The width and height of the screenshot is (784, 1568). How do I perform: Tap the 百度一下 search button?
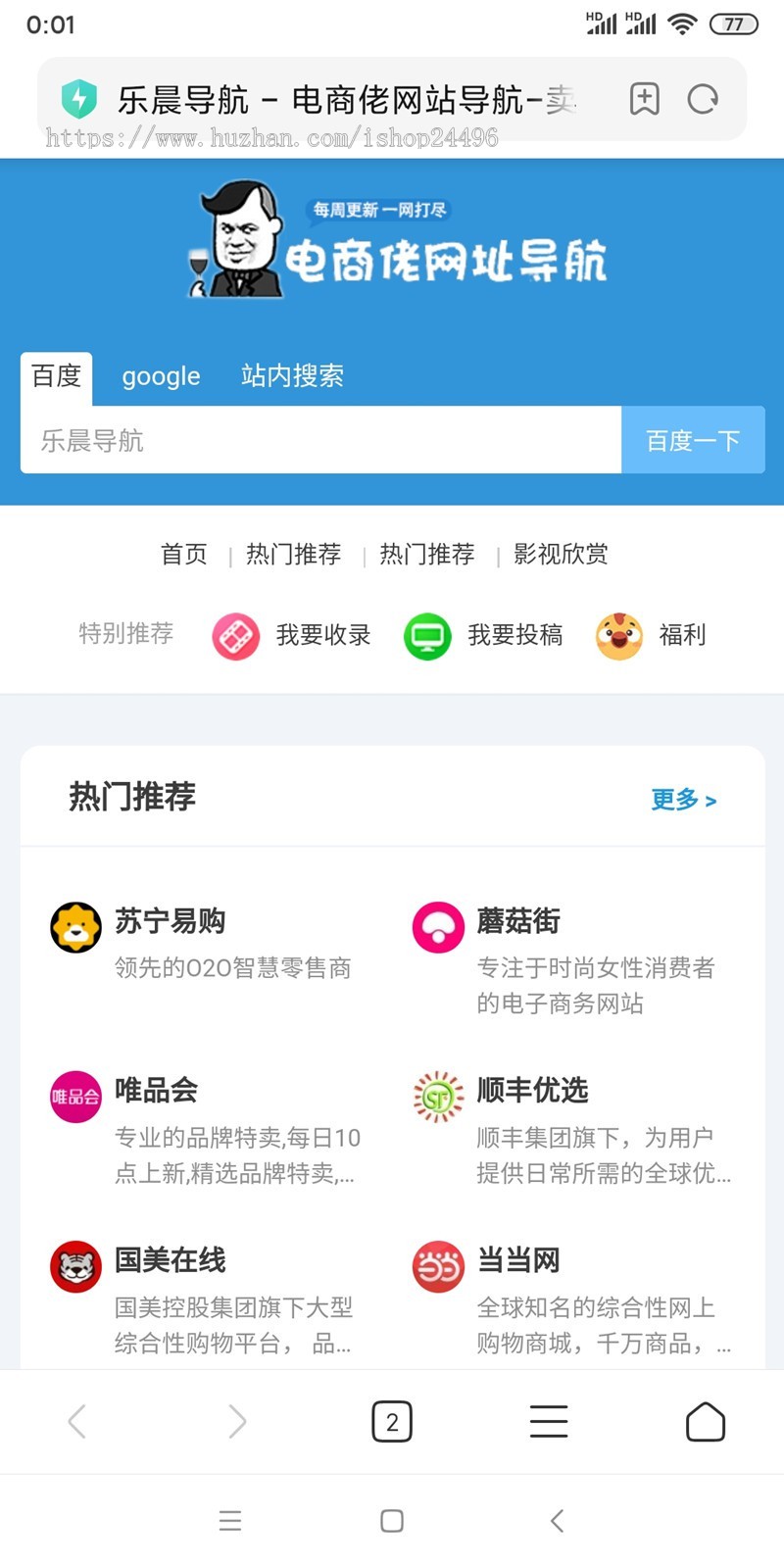pos(693,441)
